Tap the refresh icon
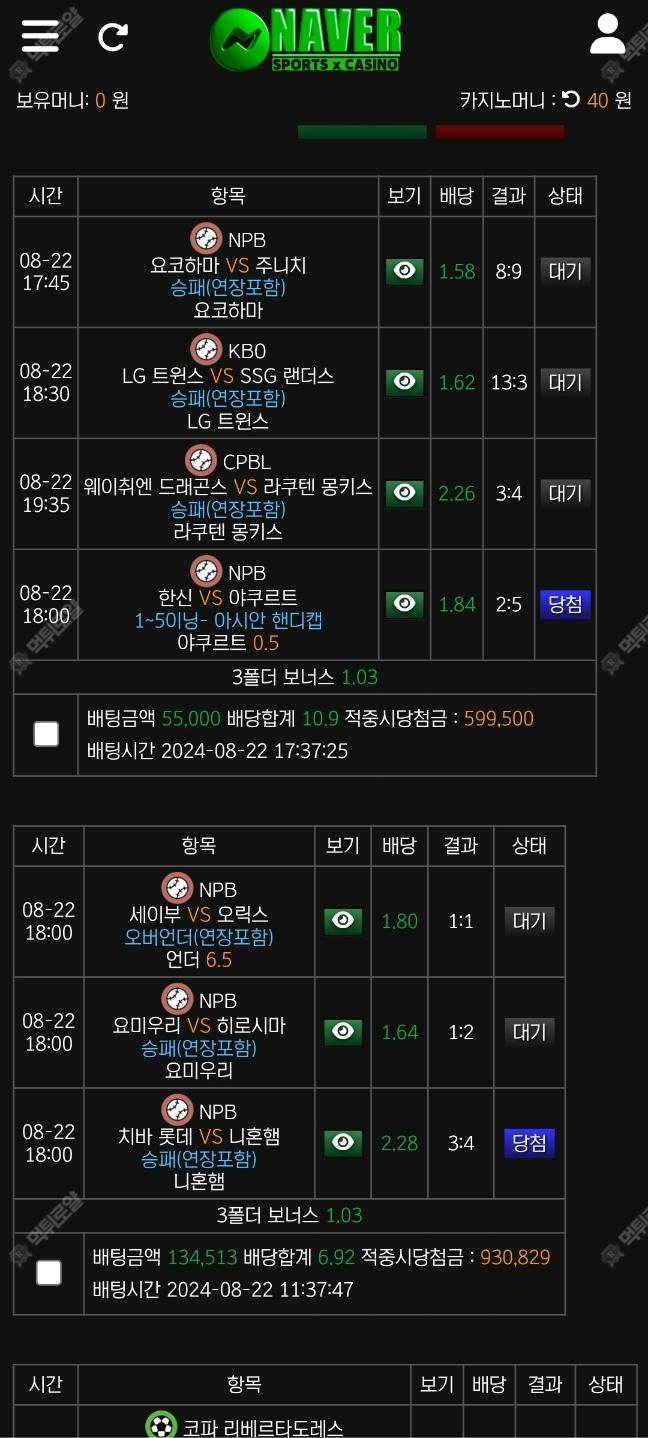 click(x=113, y=37)
